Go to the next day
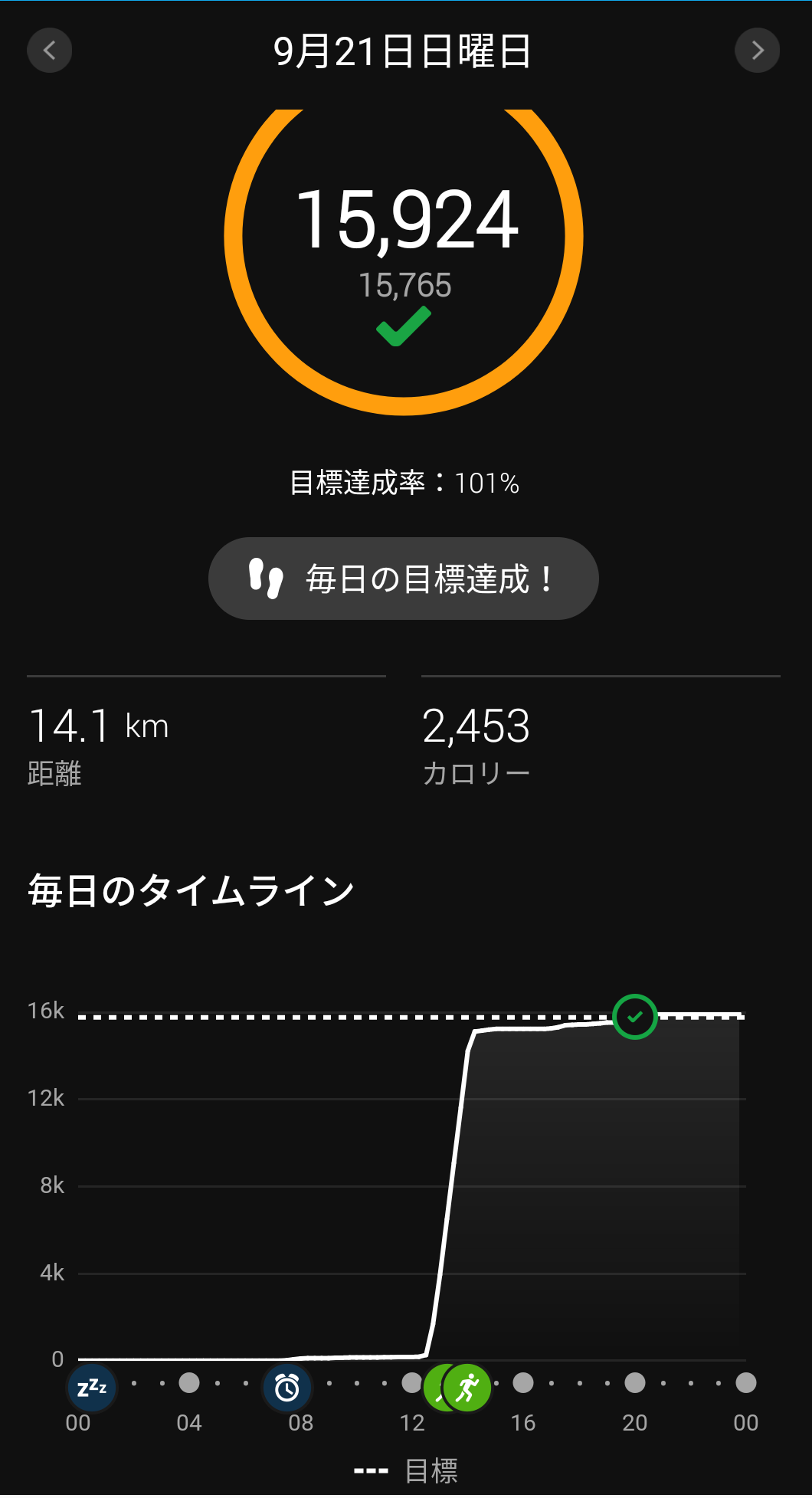The height and width of the screenshot is (1498, 812). pyautogui.click(x=757, y=51)
